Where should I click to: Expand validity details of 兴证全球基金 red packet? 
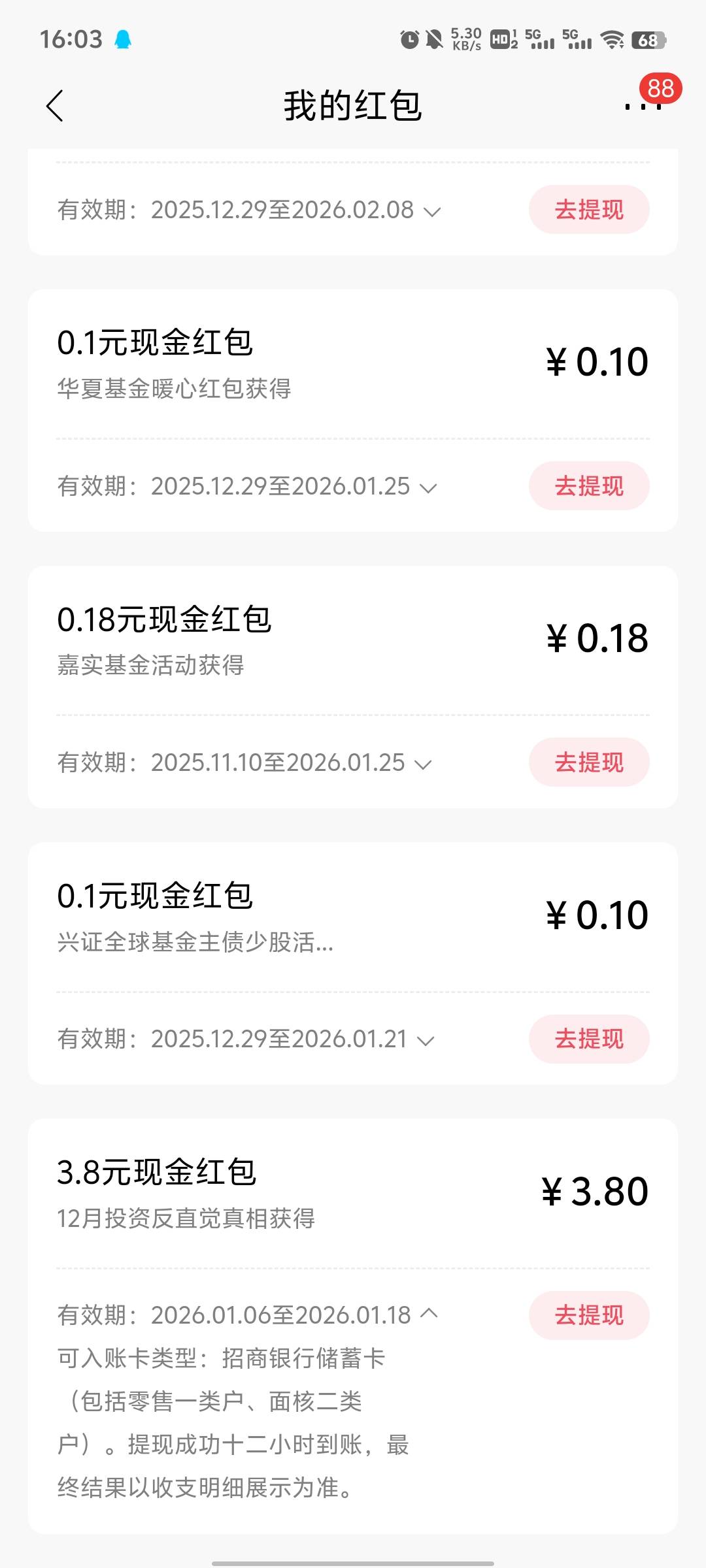pyautogui.click(x=426, y=1040)
